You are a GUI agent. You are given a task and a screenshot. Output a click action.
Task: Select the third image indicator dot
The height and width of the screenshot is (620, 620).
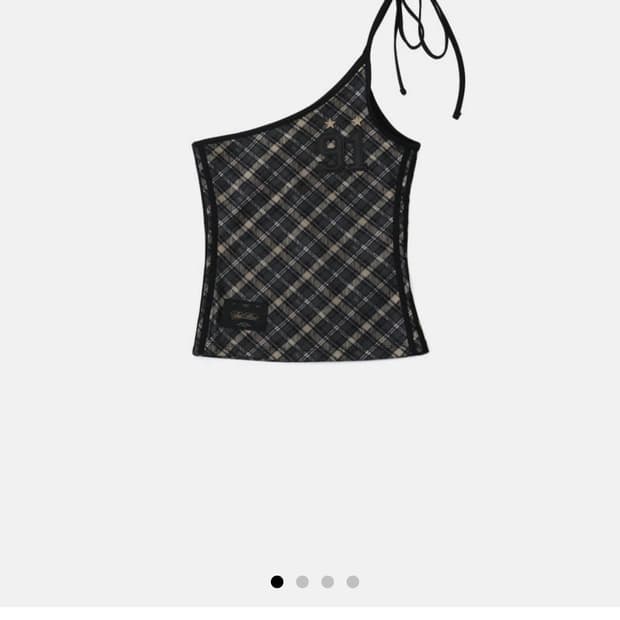(x=327, y=582)
